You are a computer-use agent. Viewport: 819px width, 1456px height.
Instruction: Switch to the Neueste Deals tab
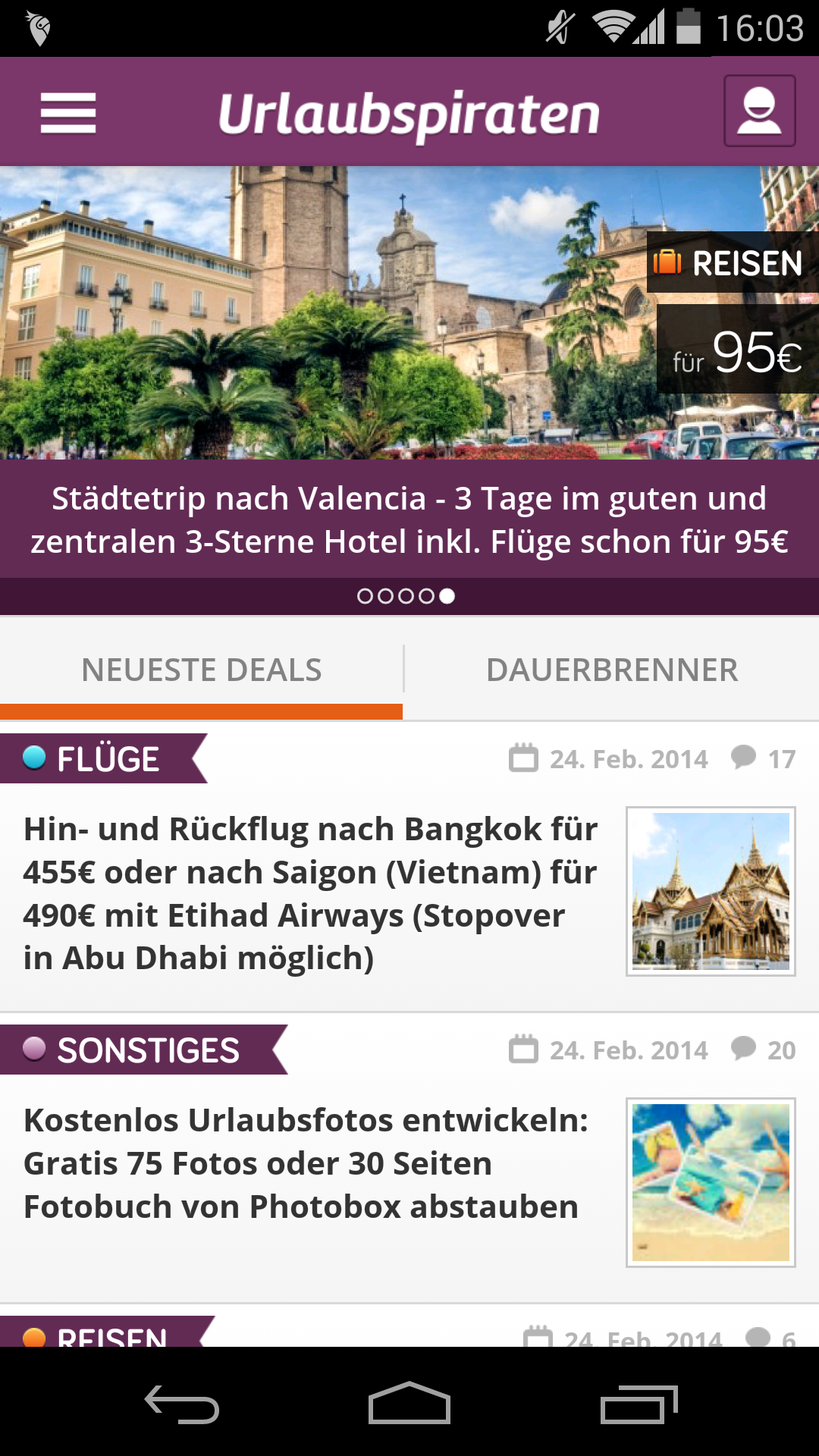click(x=202, y=670)
